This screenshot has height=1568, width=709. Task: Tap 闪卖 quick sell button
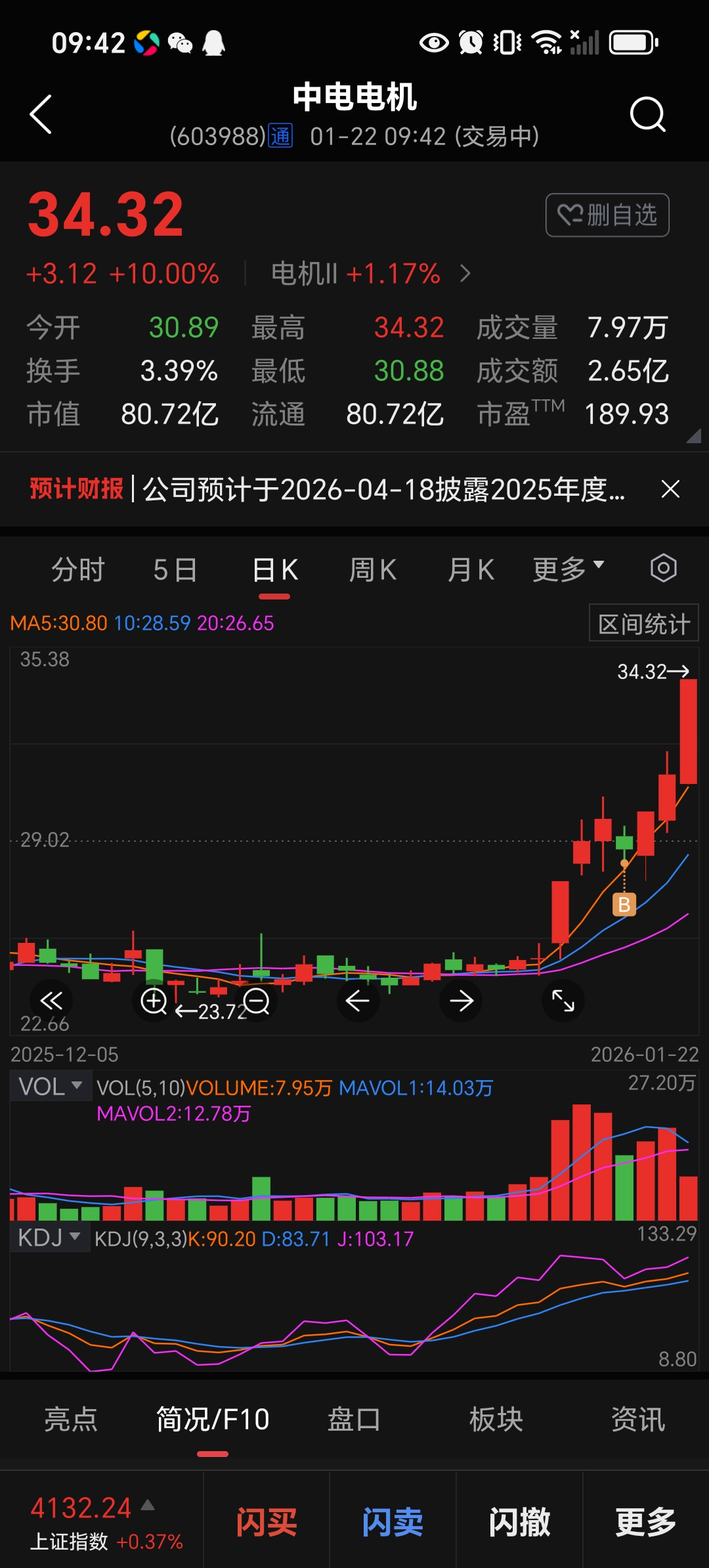(393, 1522)
